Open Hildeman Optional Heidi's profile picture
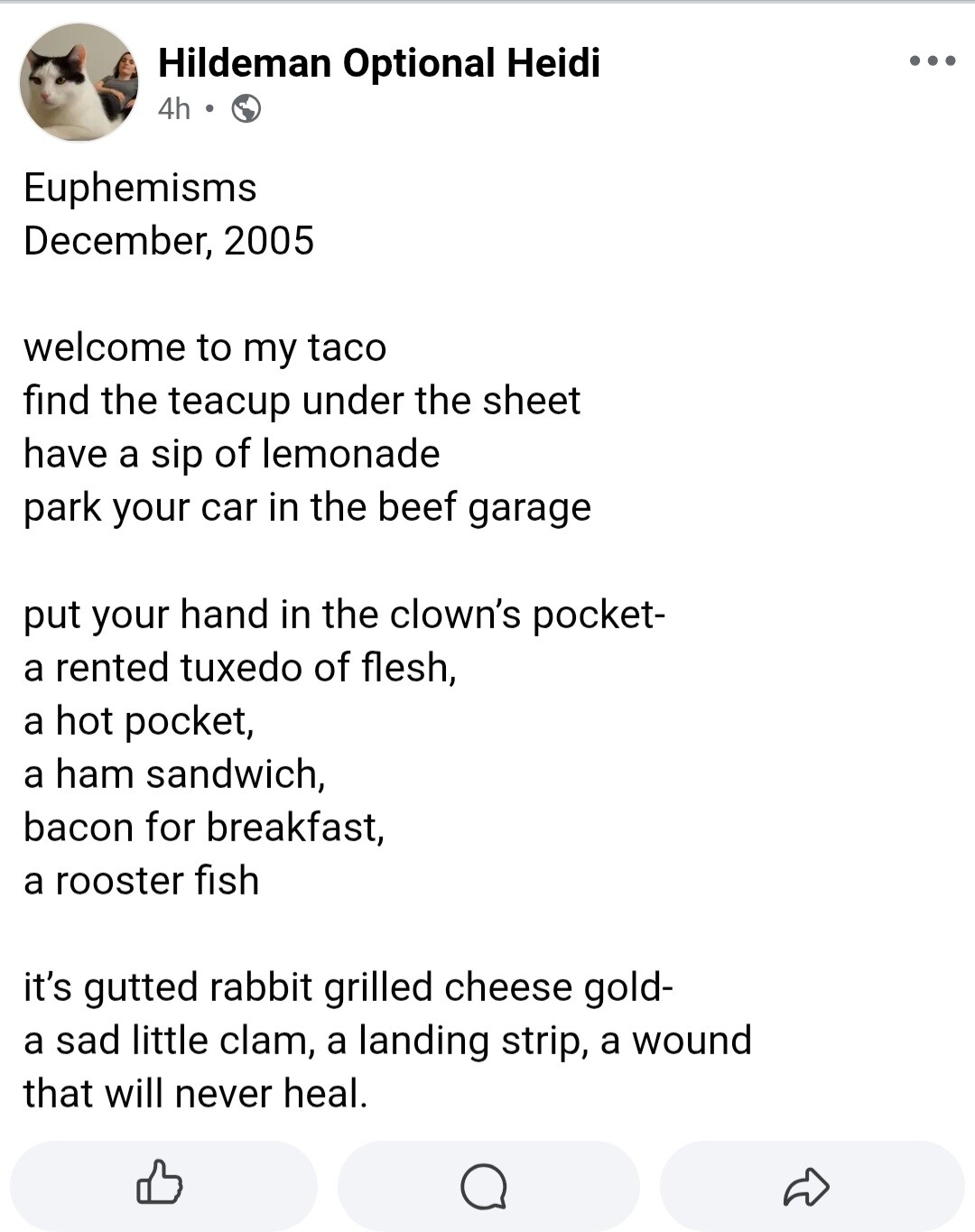Viewport: 975px width, 1232px height. [x=79, y=82]
